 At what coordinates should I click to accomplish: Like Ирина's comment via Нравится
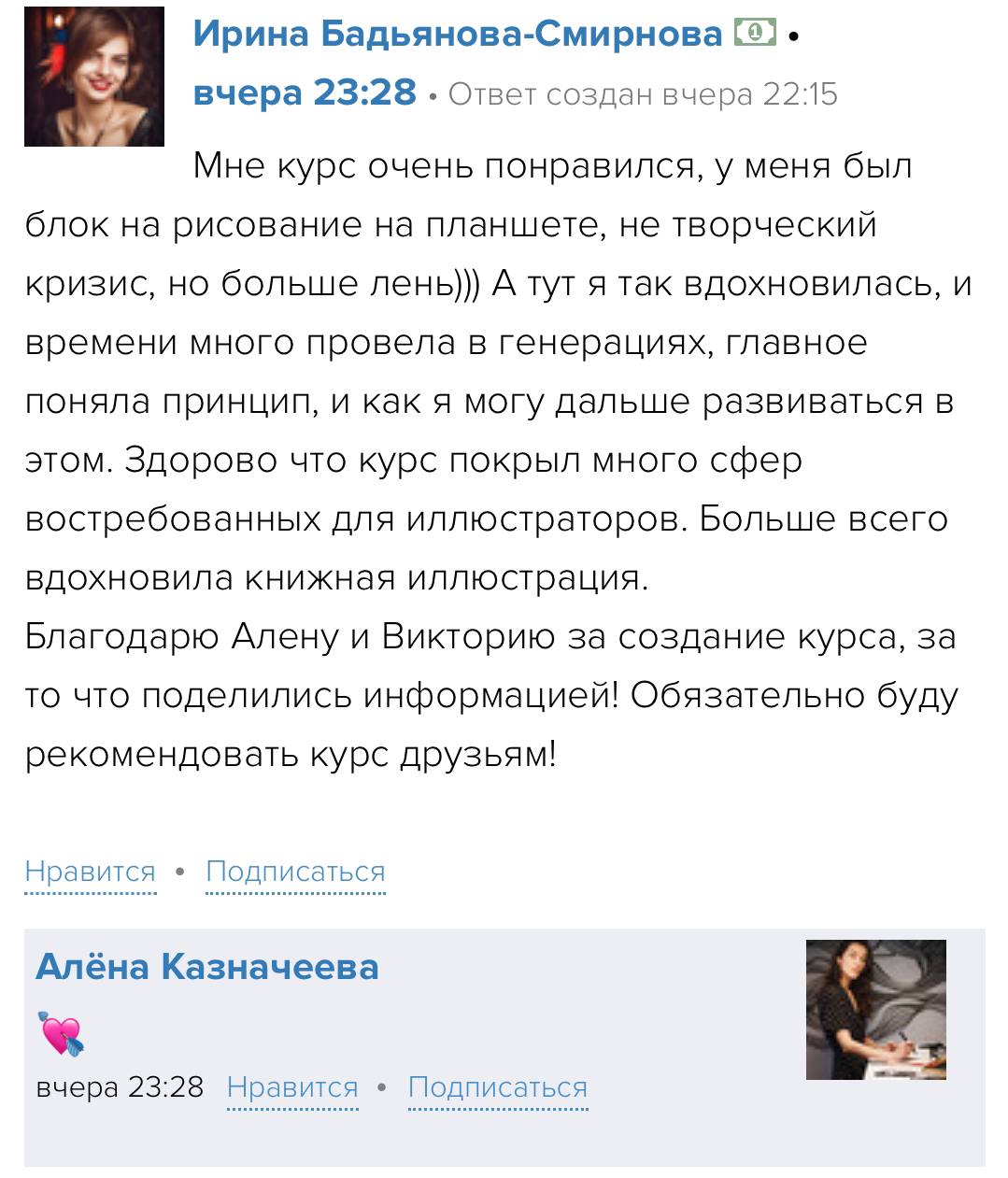pos(91,872)
